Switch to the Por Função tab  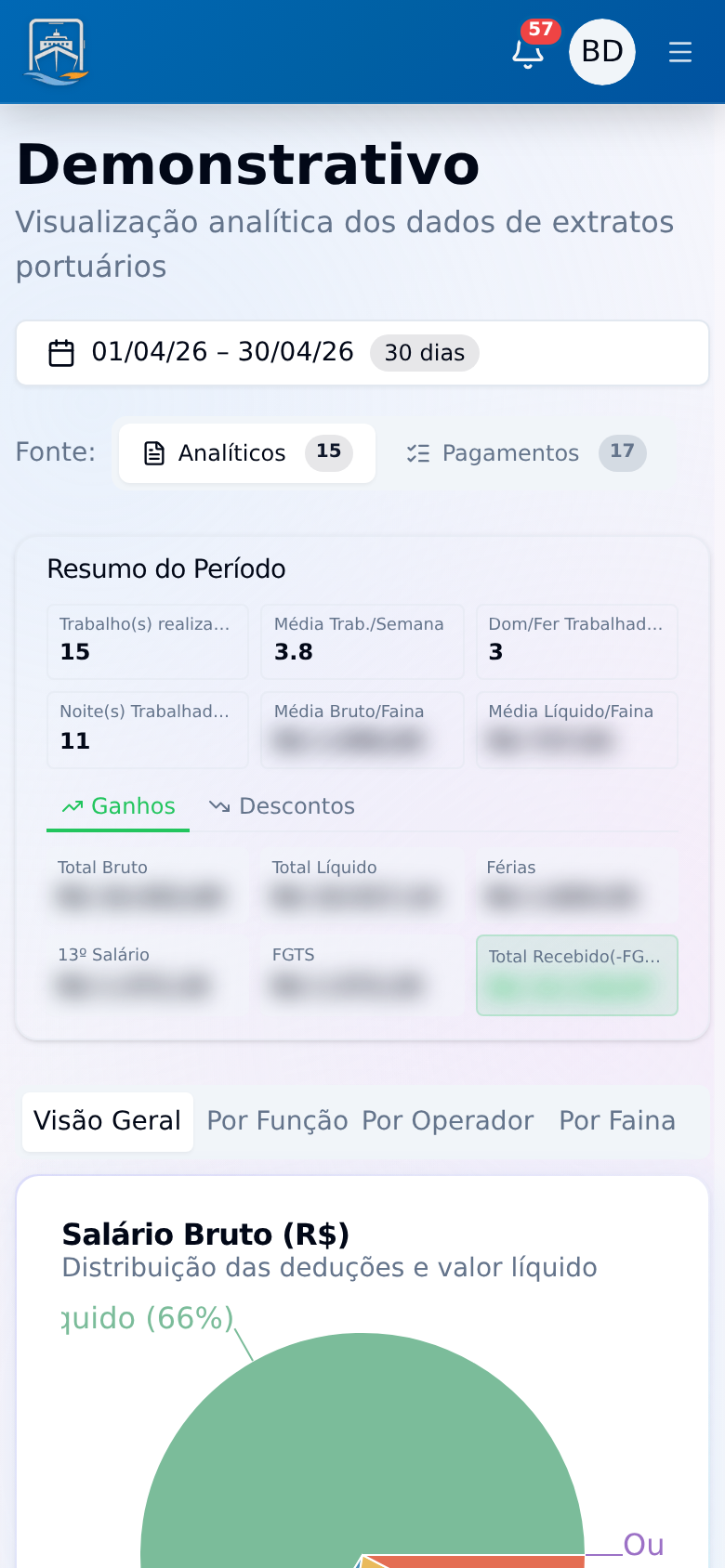[x=276, y=1121]
